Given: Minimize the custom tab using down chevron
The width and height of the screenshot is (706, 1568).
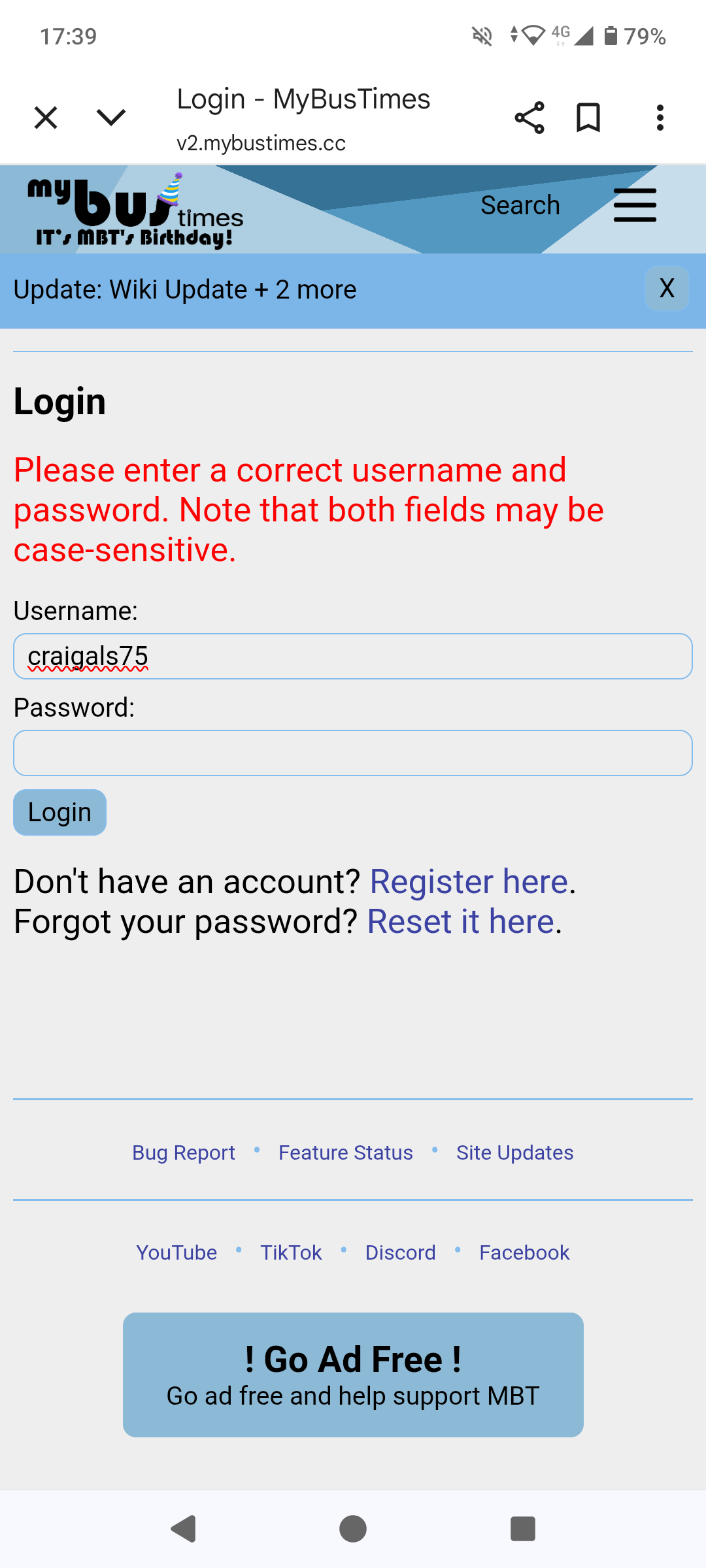Looking at the screenshot, I should [111, 118].
